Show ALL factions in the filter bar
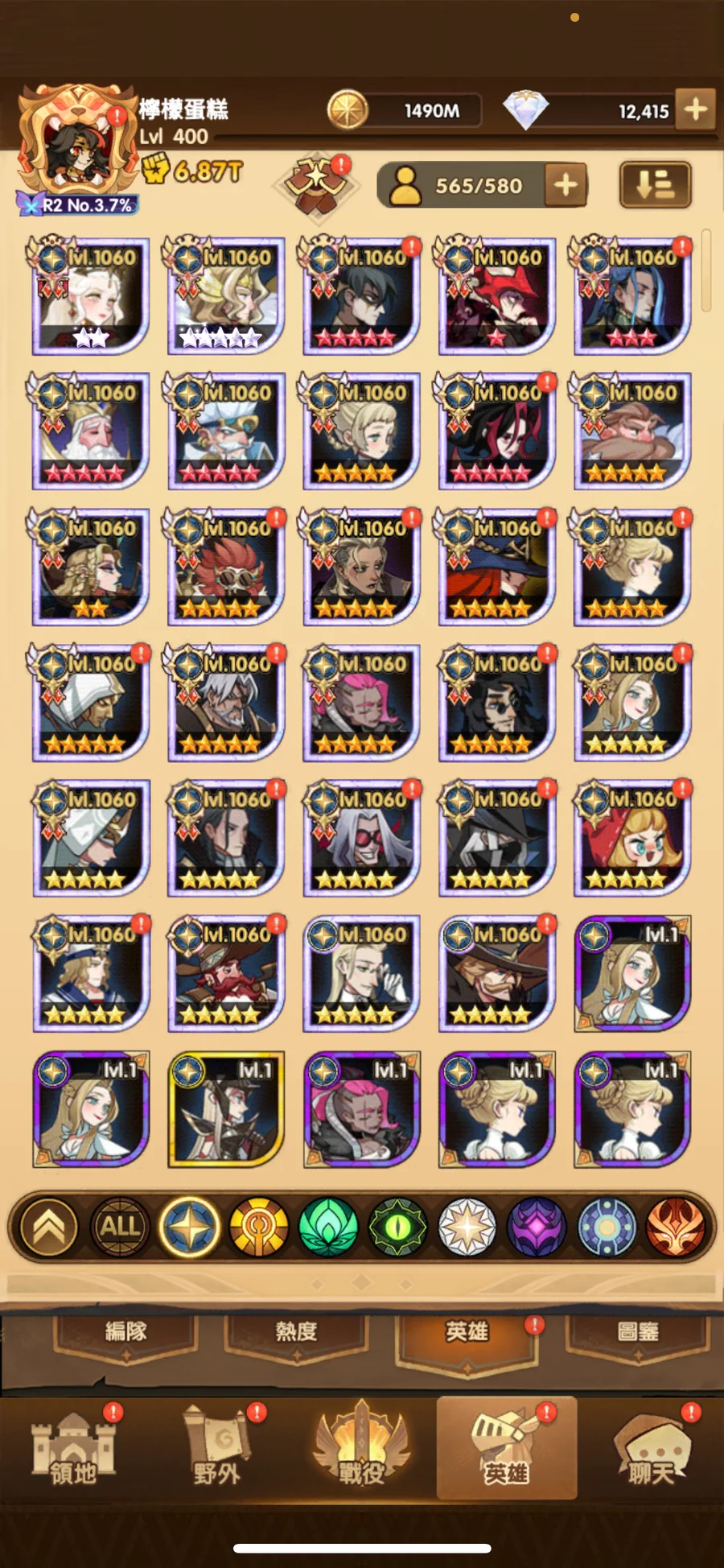 point(120,1228)
